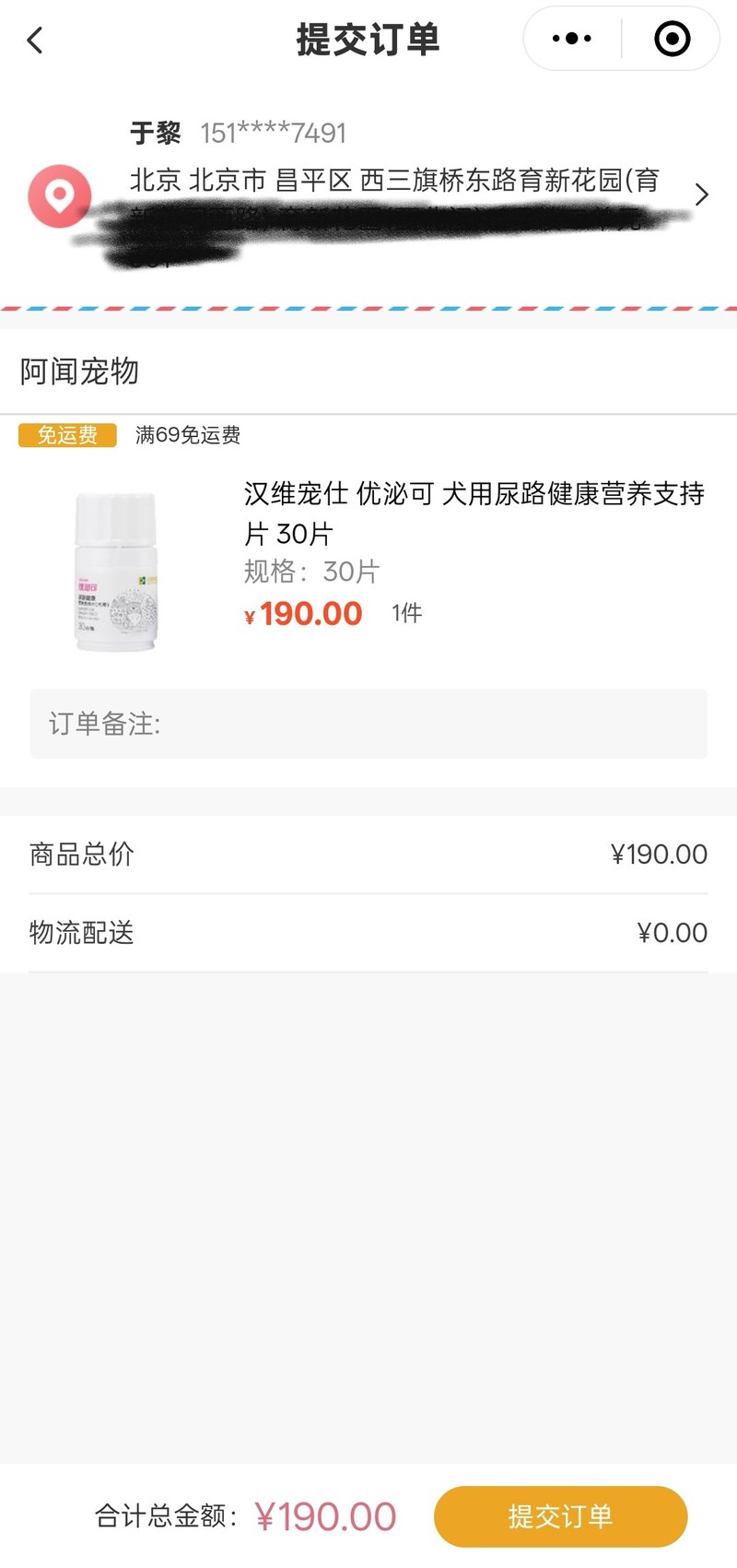Open the 汉维宠仕 优泌可 product item
Viewport: 737px width, 1568px height.
click(x=474, y=513)
